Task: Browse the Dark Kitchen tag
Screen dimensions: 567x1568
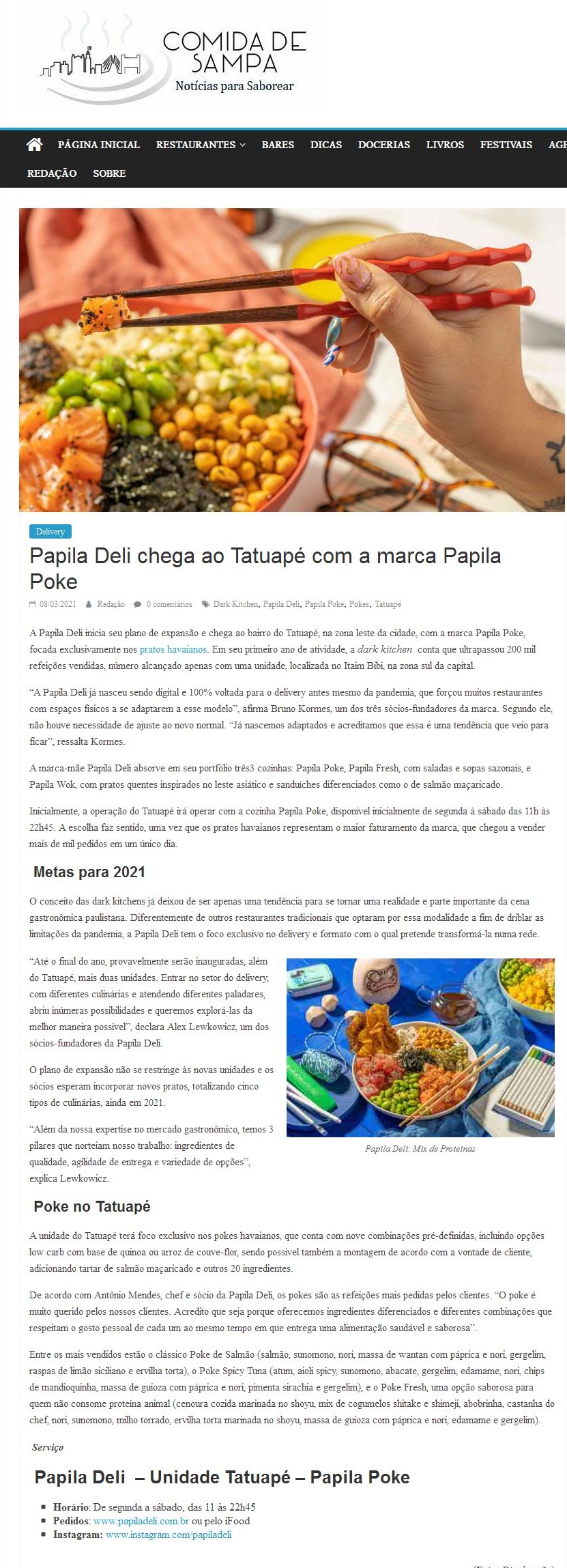Action: click(235, 604)
